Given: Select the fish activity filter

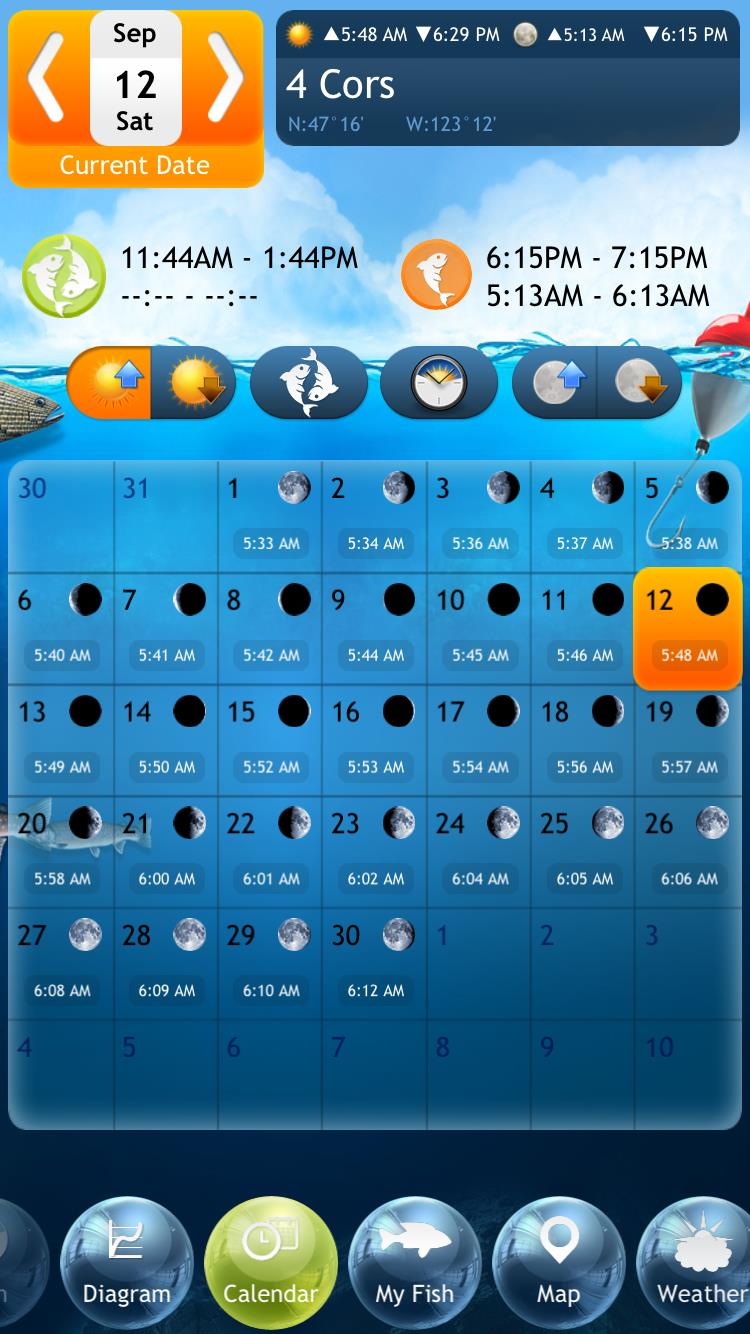Looking at the screenshot, I should tap(309, 382).
